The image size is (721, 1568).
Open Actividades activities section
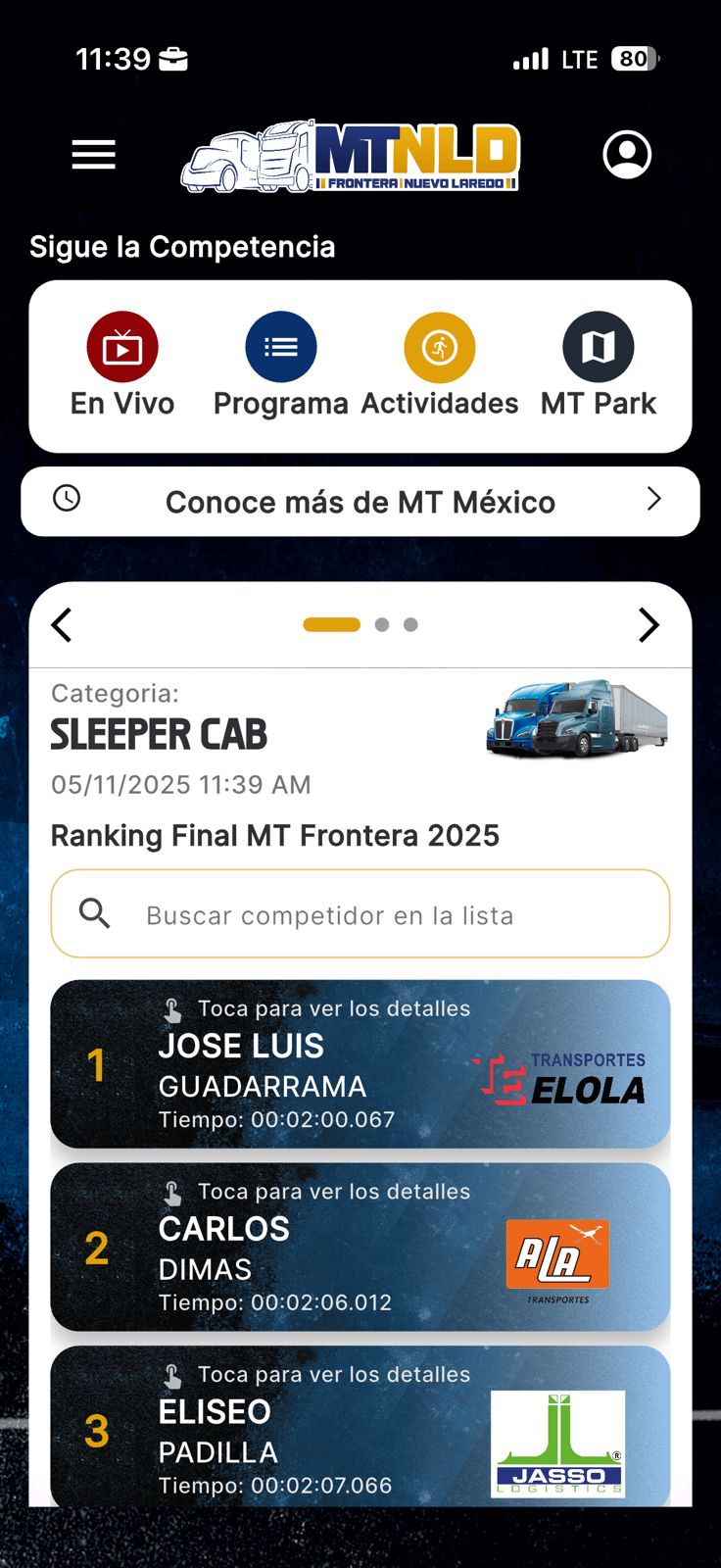tap(439, 346)
